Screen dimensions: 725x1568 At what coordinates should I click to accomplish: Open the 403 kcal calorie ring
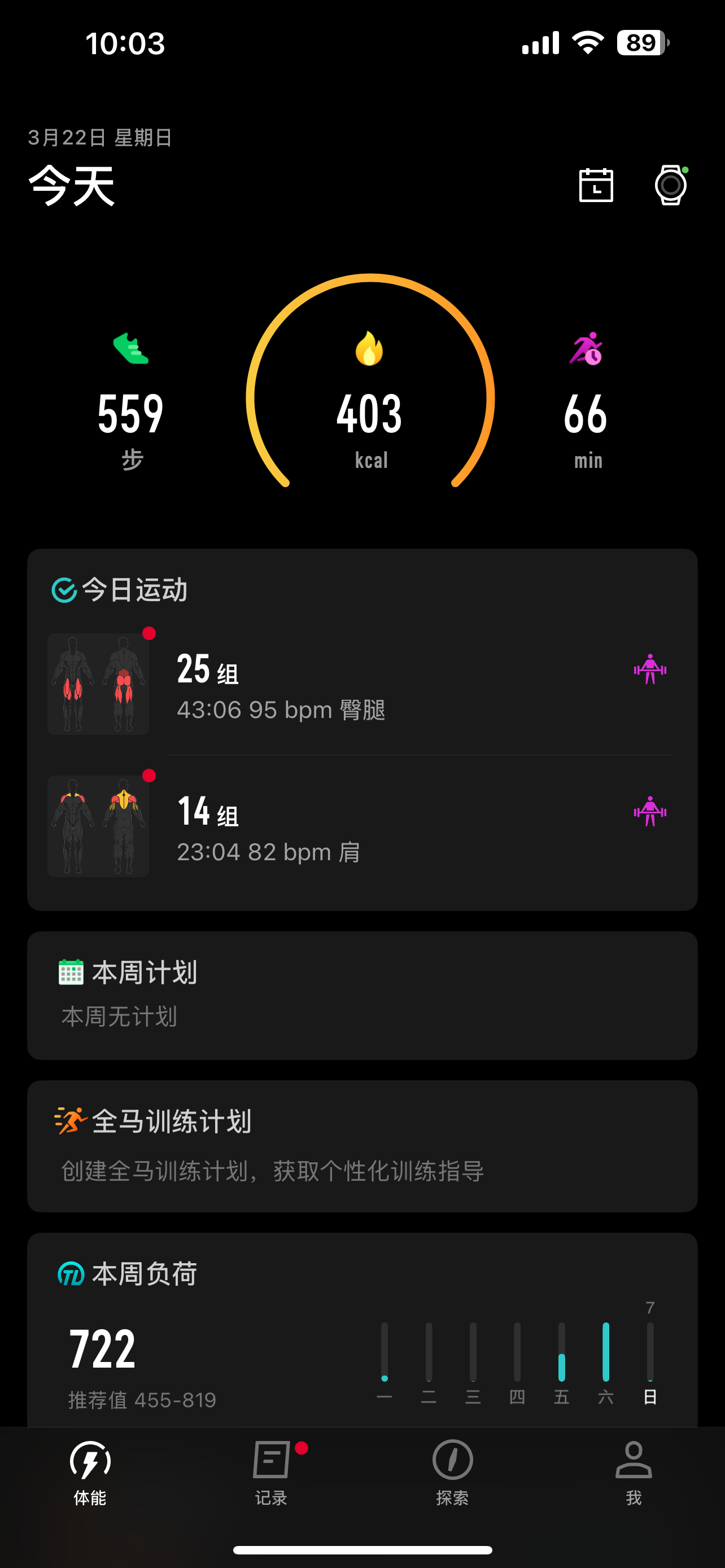tap(370, 402)
